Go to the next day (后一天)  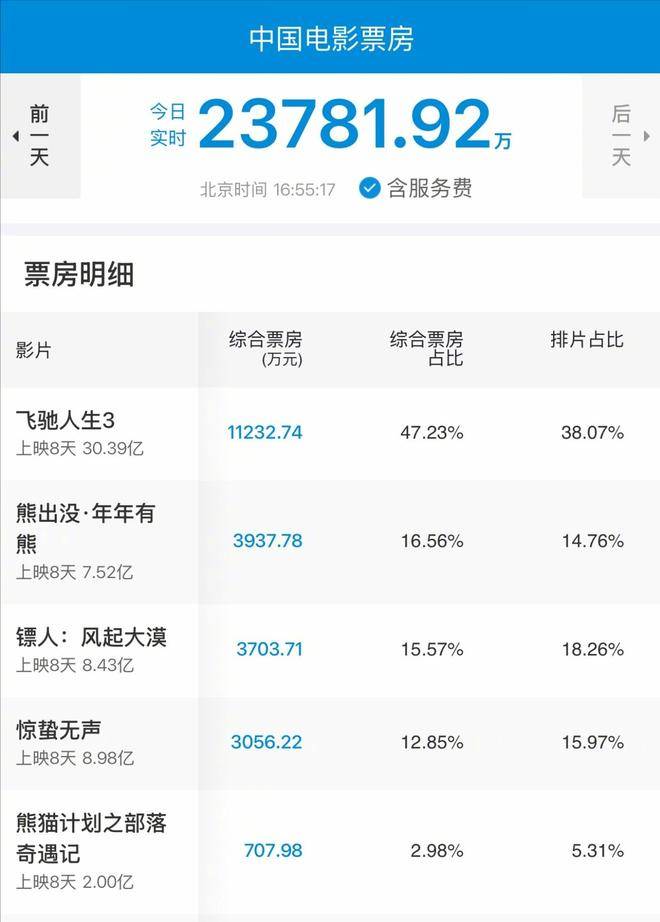point(622,136)
